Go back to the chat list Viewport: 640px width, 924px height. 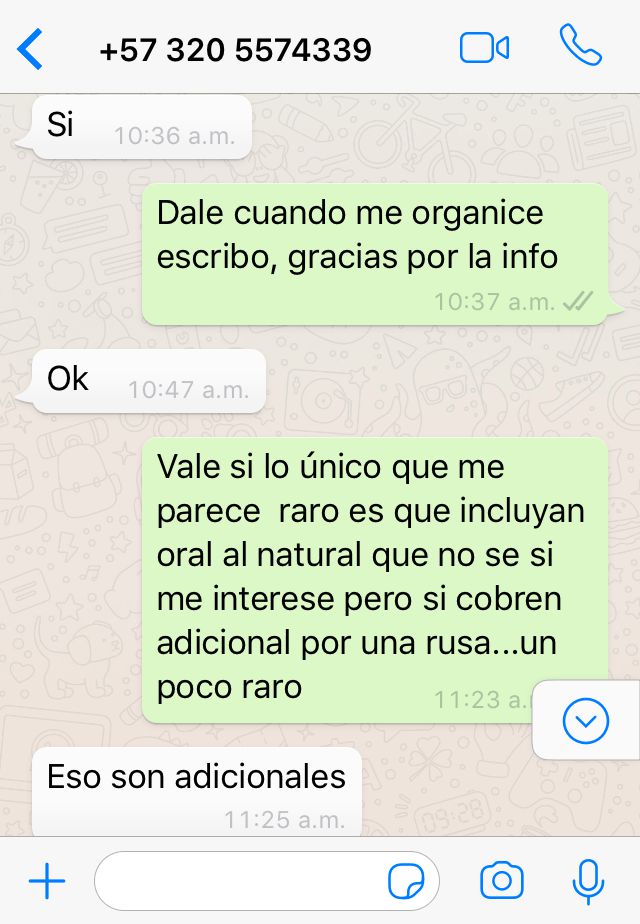[31, 48]
